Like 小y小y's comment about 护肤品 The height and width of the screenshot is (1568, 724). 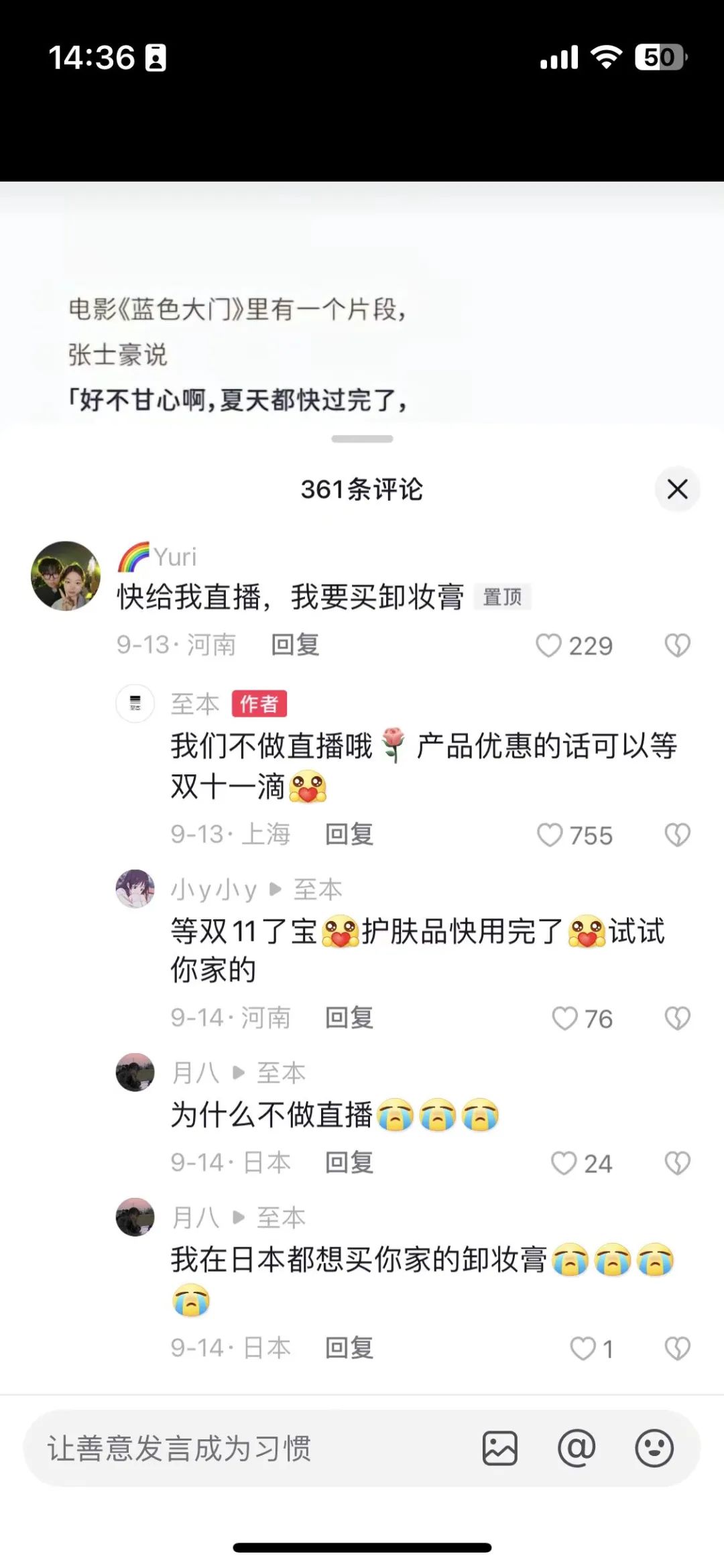564,1019
